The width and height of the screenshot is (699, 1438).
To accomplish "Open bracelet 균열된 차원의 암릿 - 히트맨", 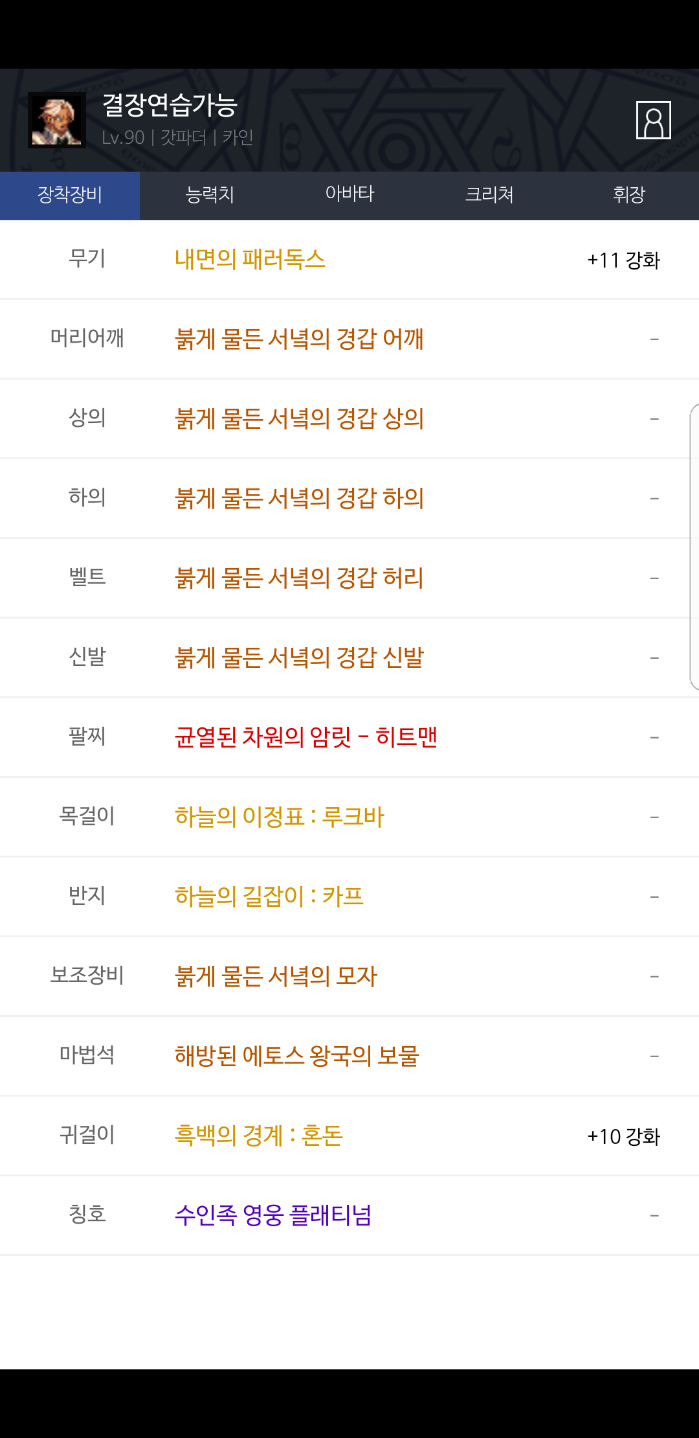I will [306, 737].
